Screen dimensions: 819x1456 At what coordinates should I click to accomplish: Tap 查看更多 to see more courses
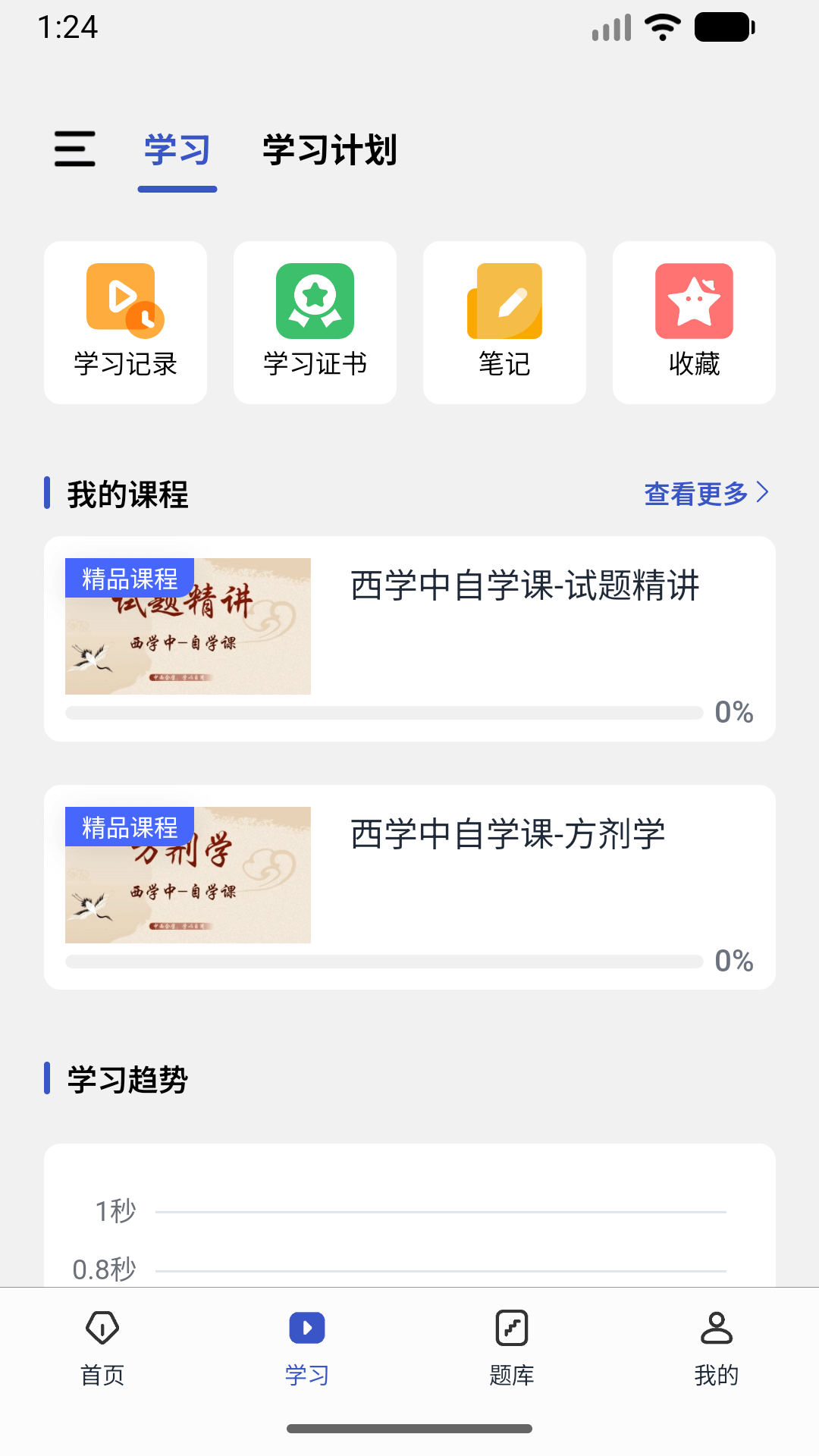pos(694,494)
